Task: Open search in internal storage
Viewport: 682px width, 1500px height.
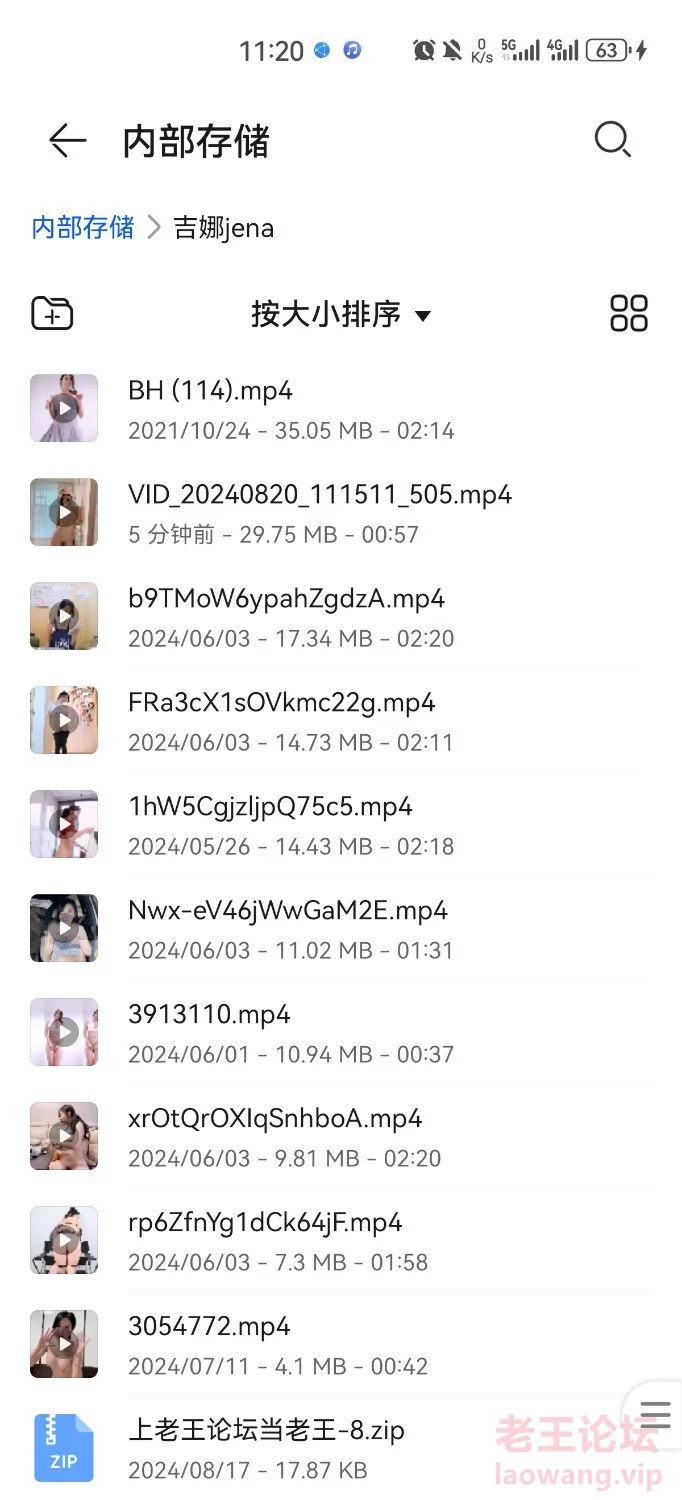Action: (x=612, y=141)
